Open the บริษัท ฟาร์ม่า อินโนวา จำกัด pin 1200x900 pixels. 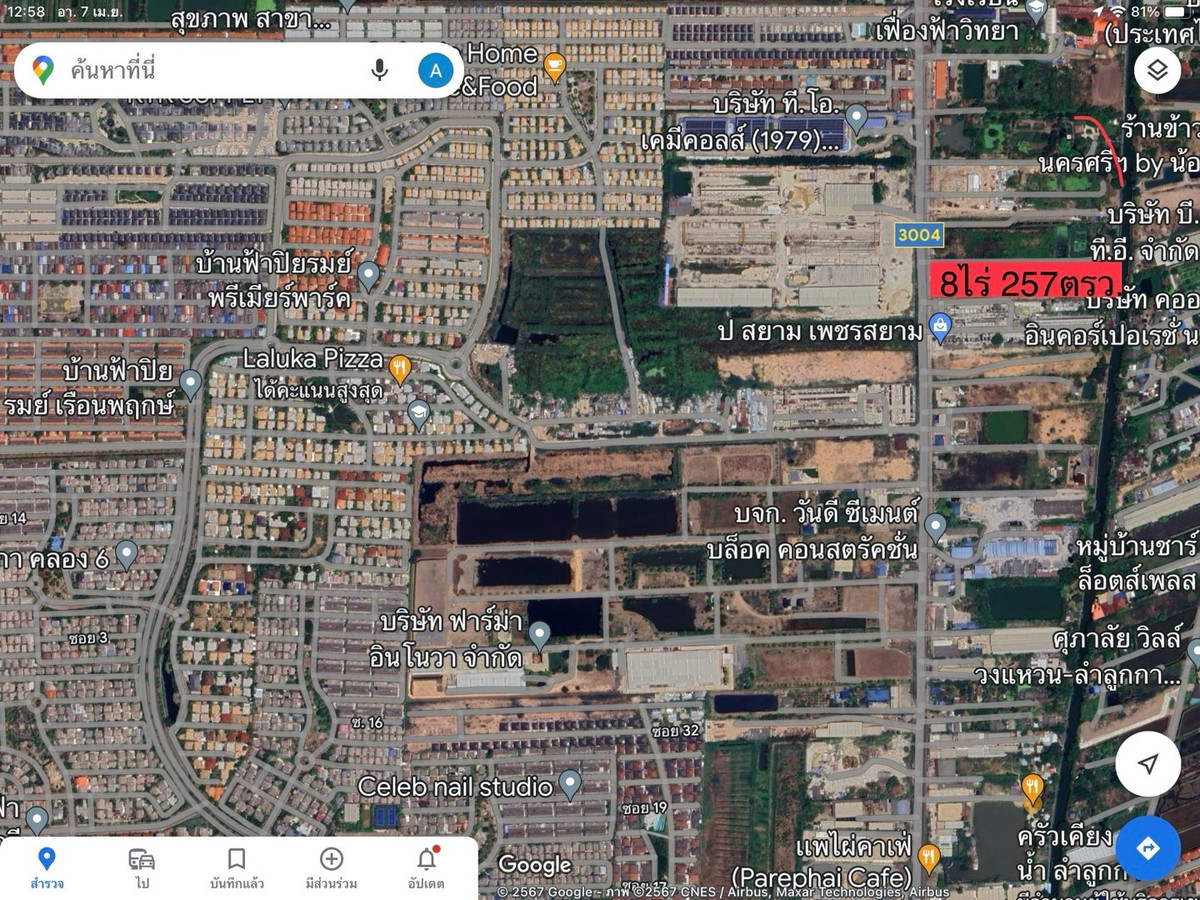pos(540,634)
